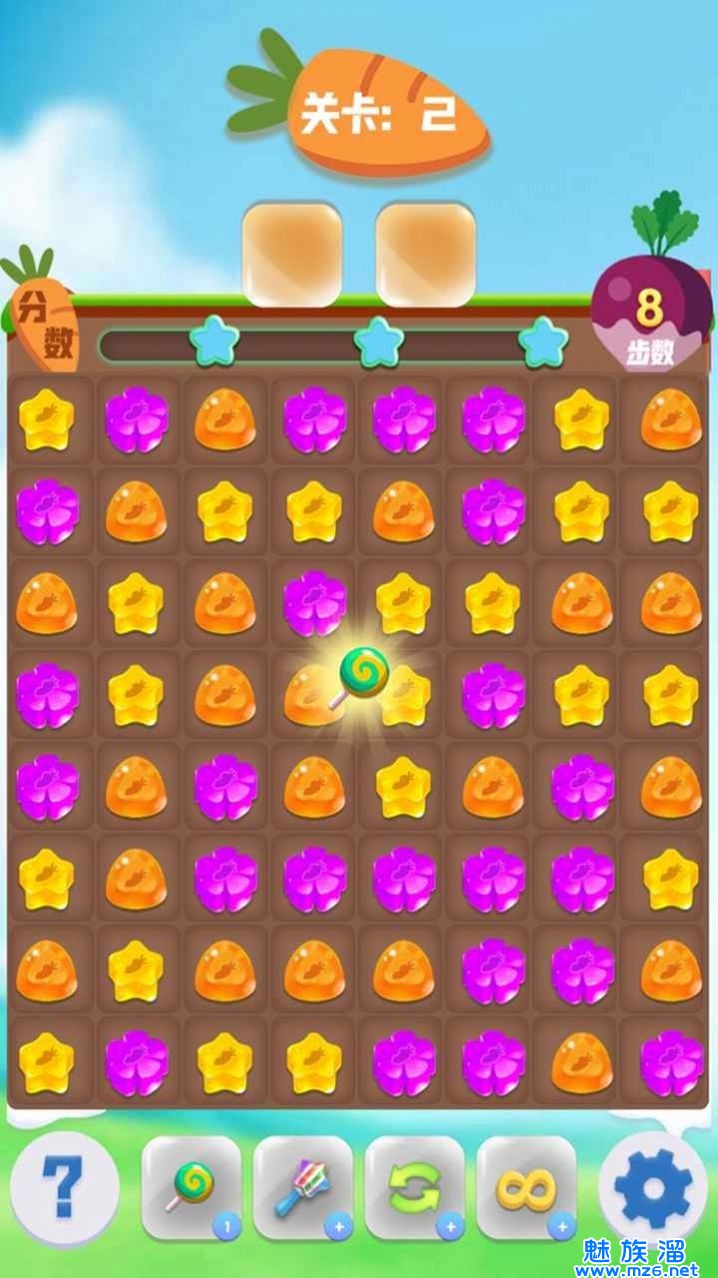
Task: Select the rainbow hammer booster
Action: [x=303, y=1187]
